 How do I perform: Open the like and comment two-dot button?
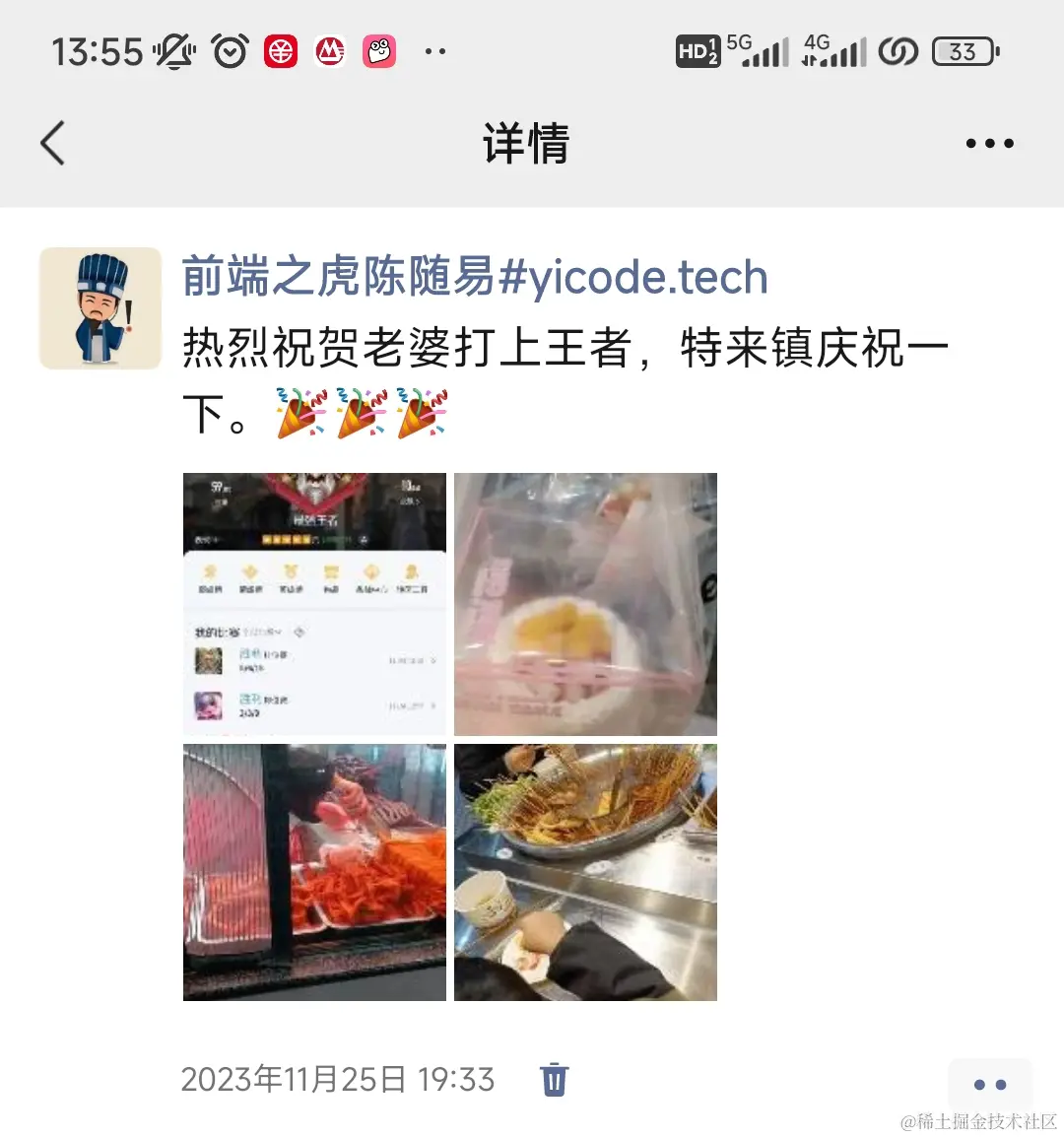coord(989,1084)
